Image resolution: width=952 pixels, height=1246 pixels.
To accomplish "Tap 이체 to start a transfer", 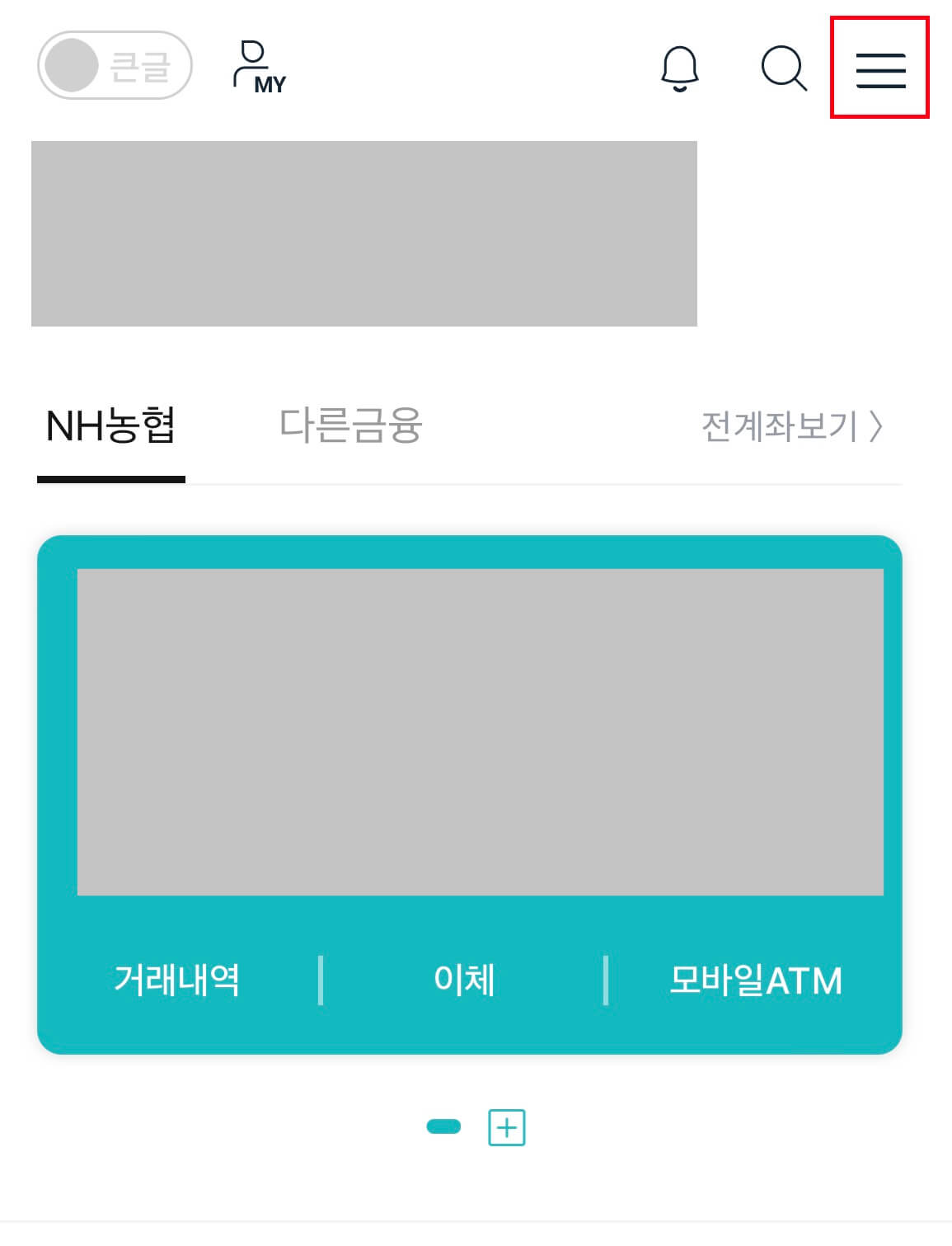I will pyautogui.click(x=464, y=980).
